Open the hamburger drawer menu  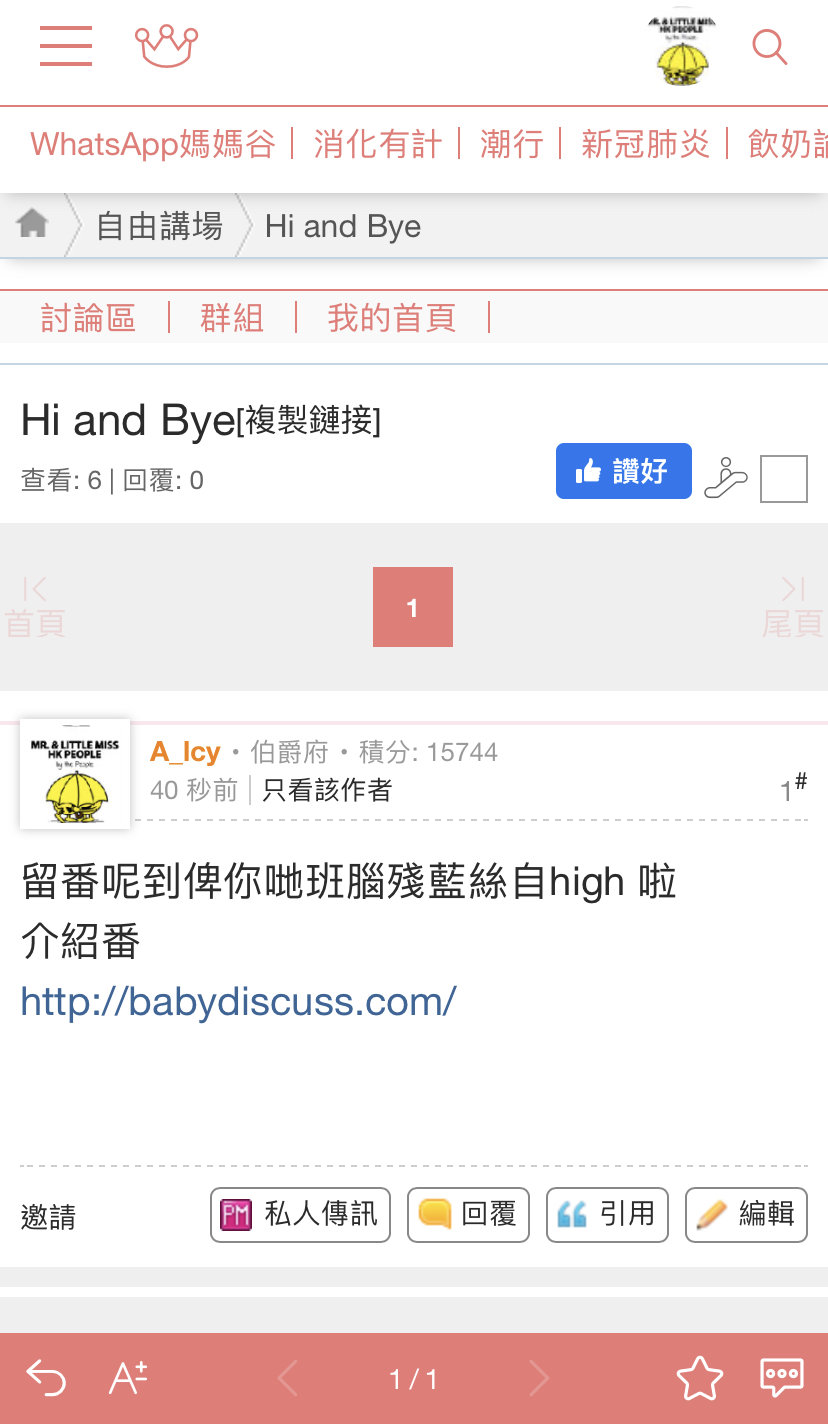[x=66, y=47]
